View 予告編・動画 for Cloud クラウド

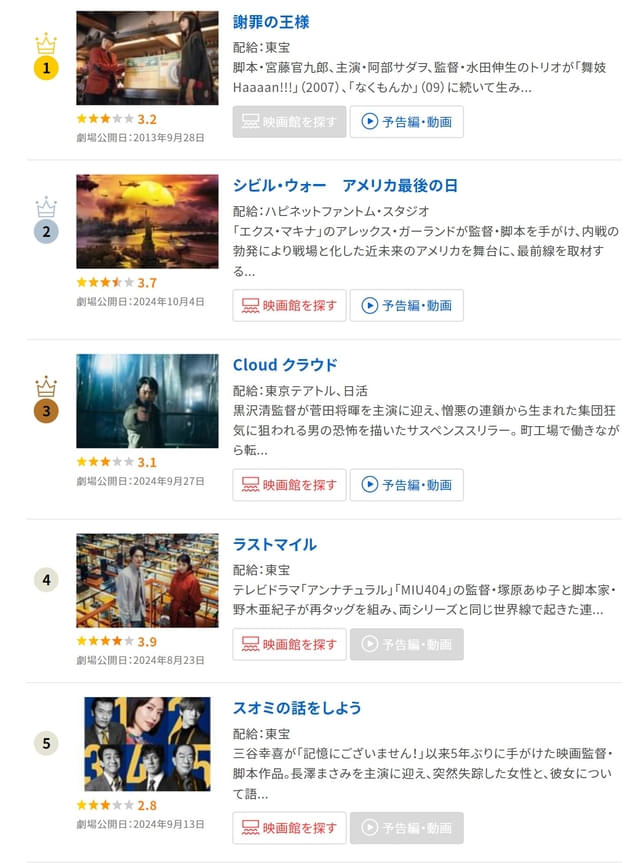click(x=406, y=485)
